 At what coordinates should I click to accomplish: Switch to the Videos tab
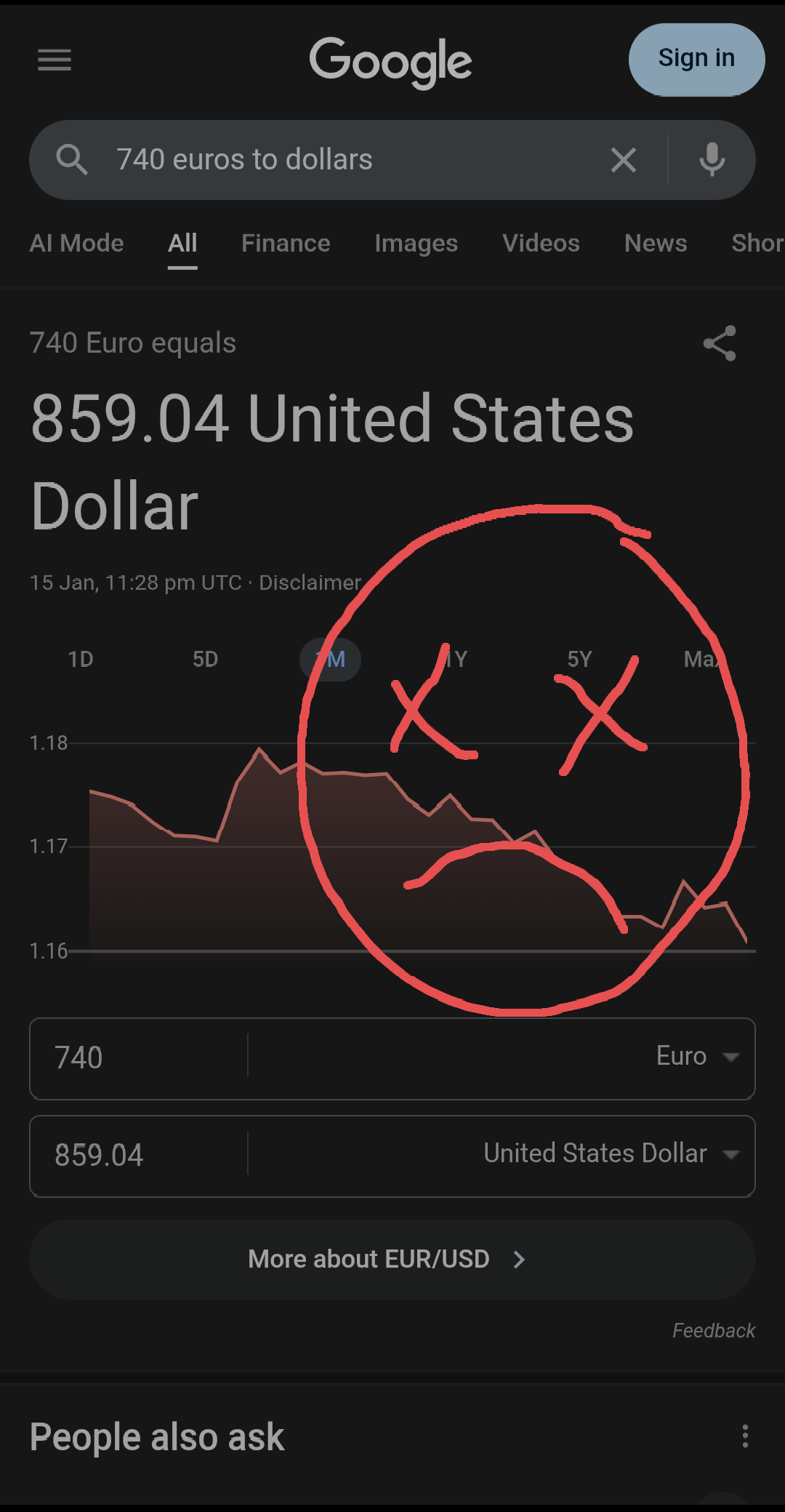tap(541, 243)
